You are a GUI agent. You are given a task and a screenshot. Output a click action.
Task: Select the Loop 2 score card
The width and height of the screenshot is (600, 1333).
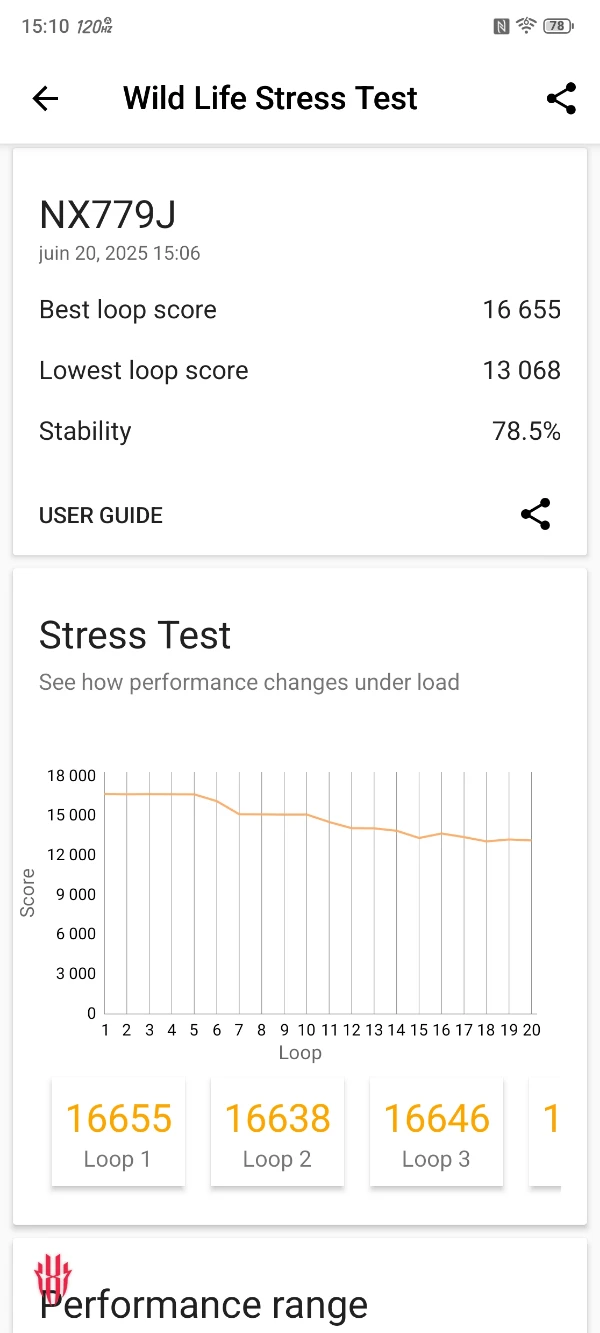pyautogui.click(x=277, y=1132)
